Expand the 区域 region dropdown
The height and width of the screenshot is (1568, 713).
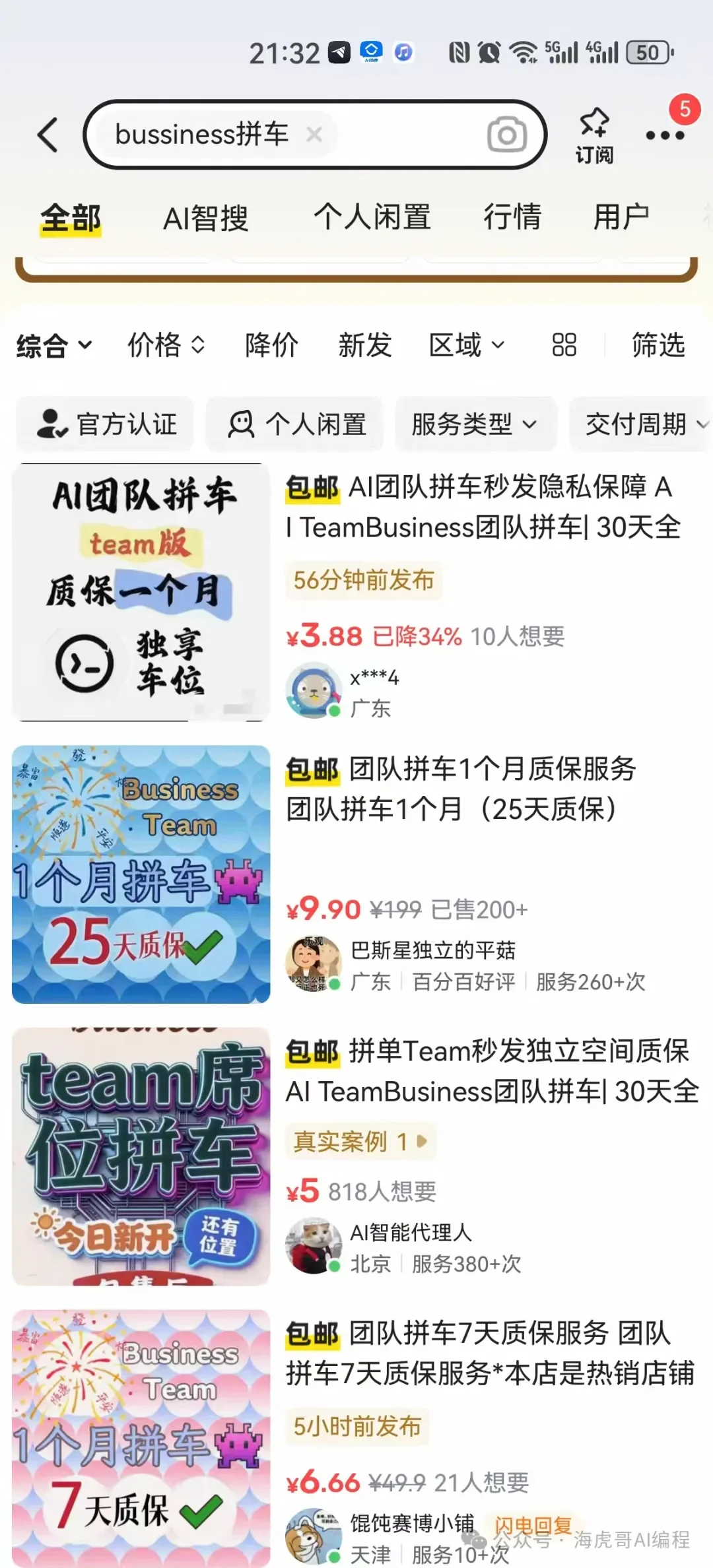tap(465, 344)
